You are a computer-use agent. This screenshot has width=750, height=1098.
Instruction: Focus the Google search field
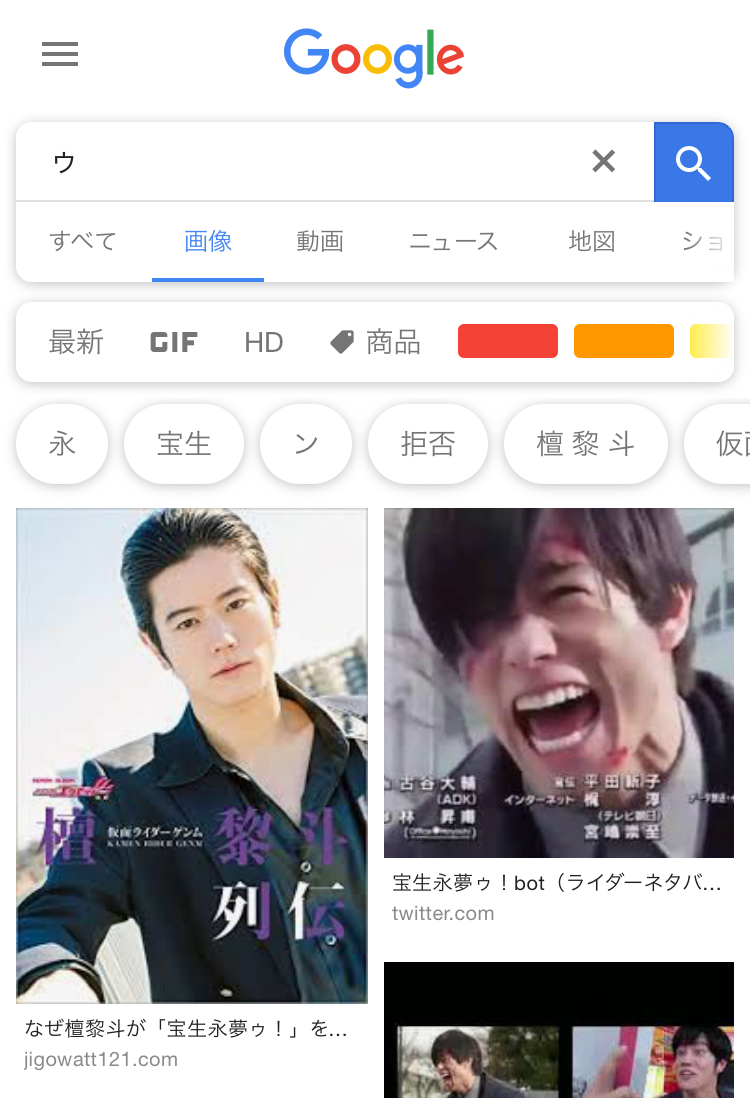(310, 162)
